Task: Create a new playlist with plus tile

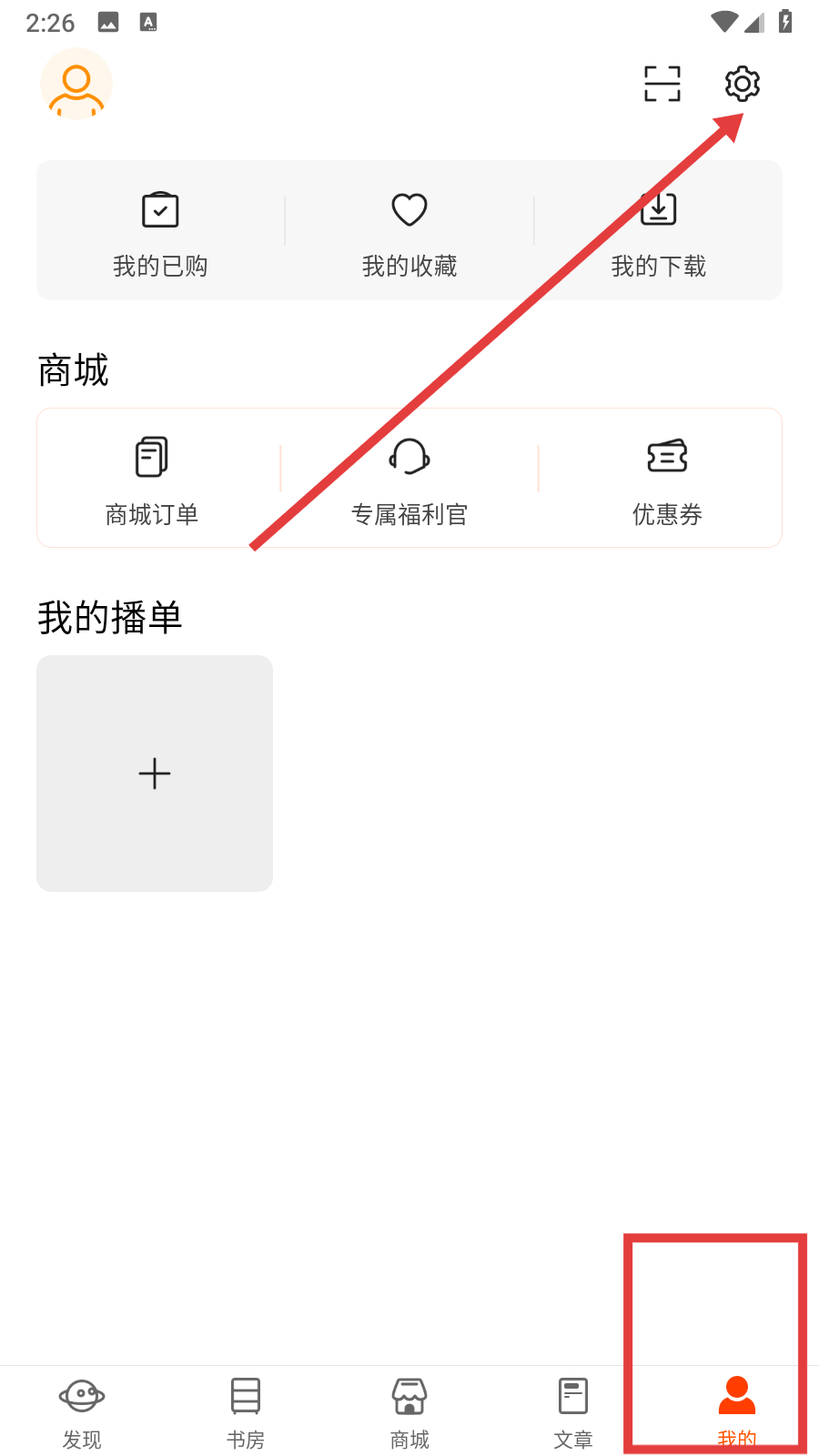Action: [x=155, y=773]
